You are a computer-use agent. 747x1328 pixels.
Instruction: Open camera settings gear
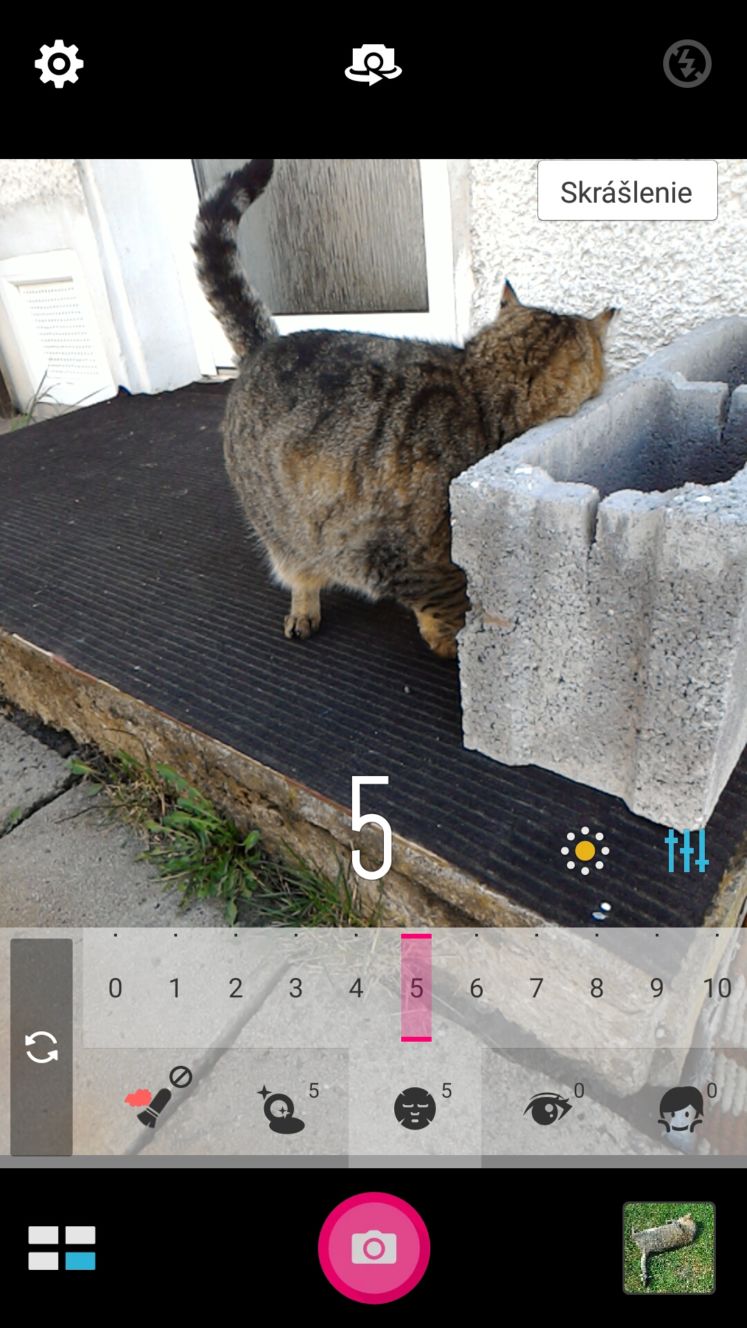pos(59,65)
